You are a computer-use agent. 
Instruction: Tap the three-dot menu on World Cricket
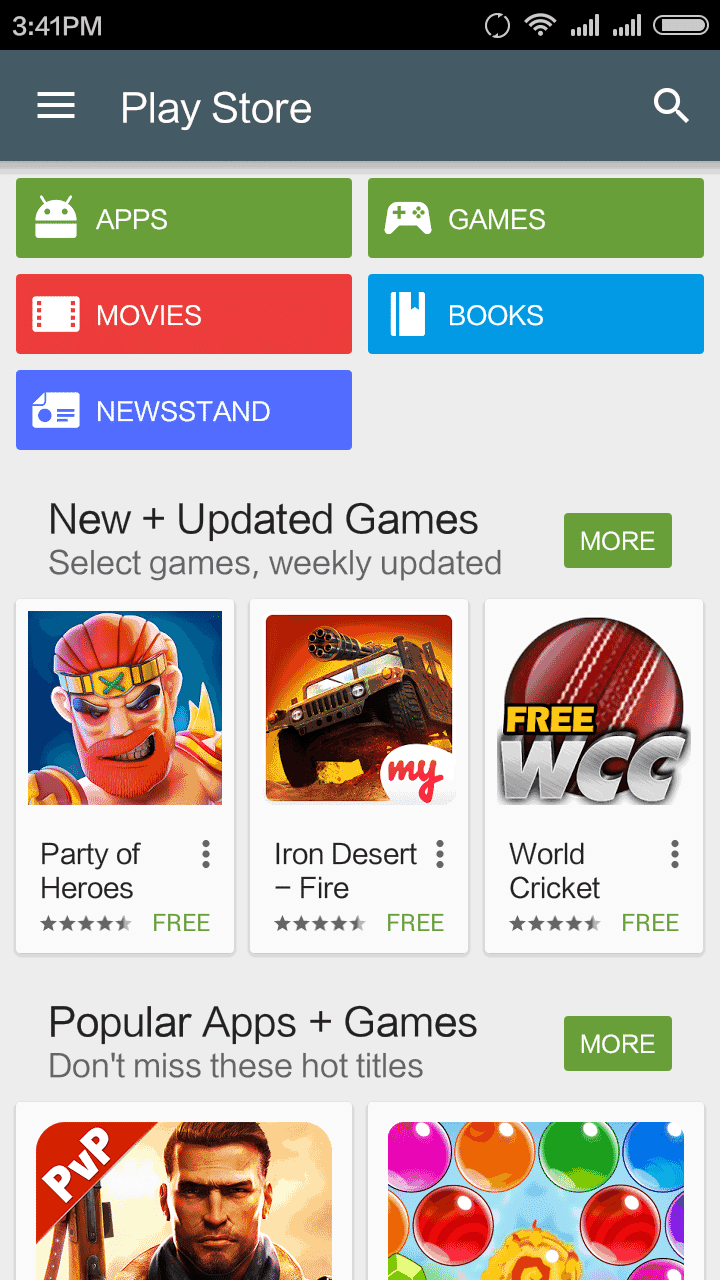coord(675,854)
